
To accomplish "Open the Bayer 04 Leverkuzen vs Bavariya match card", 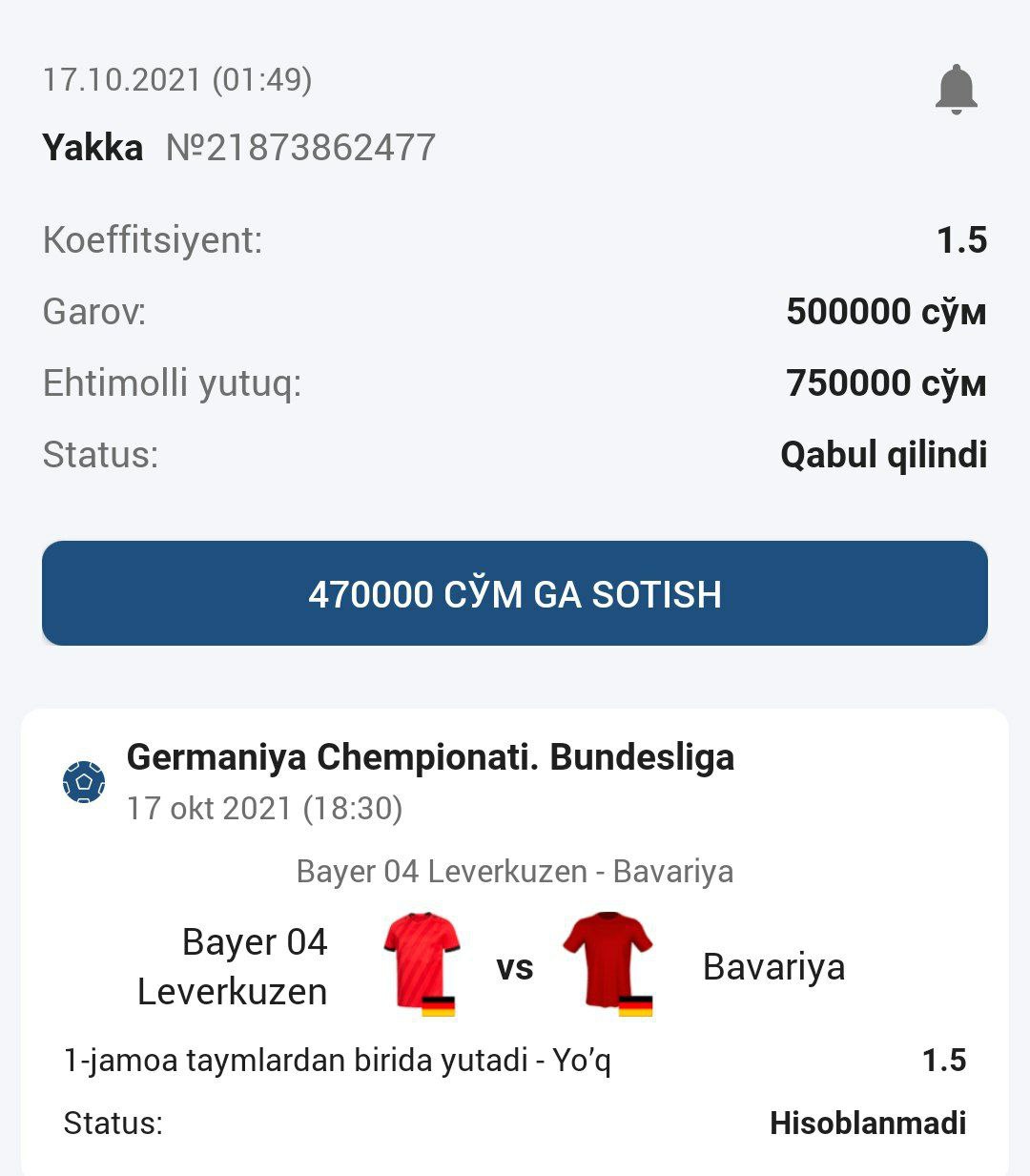I will point(515,965).
